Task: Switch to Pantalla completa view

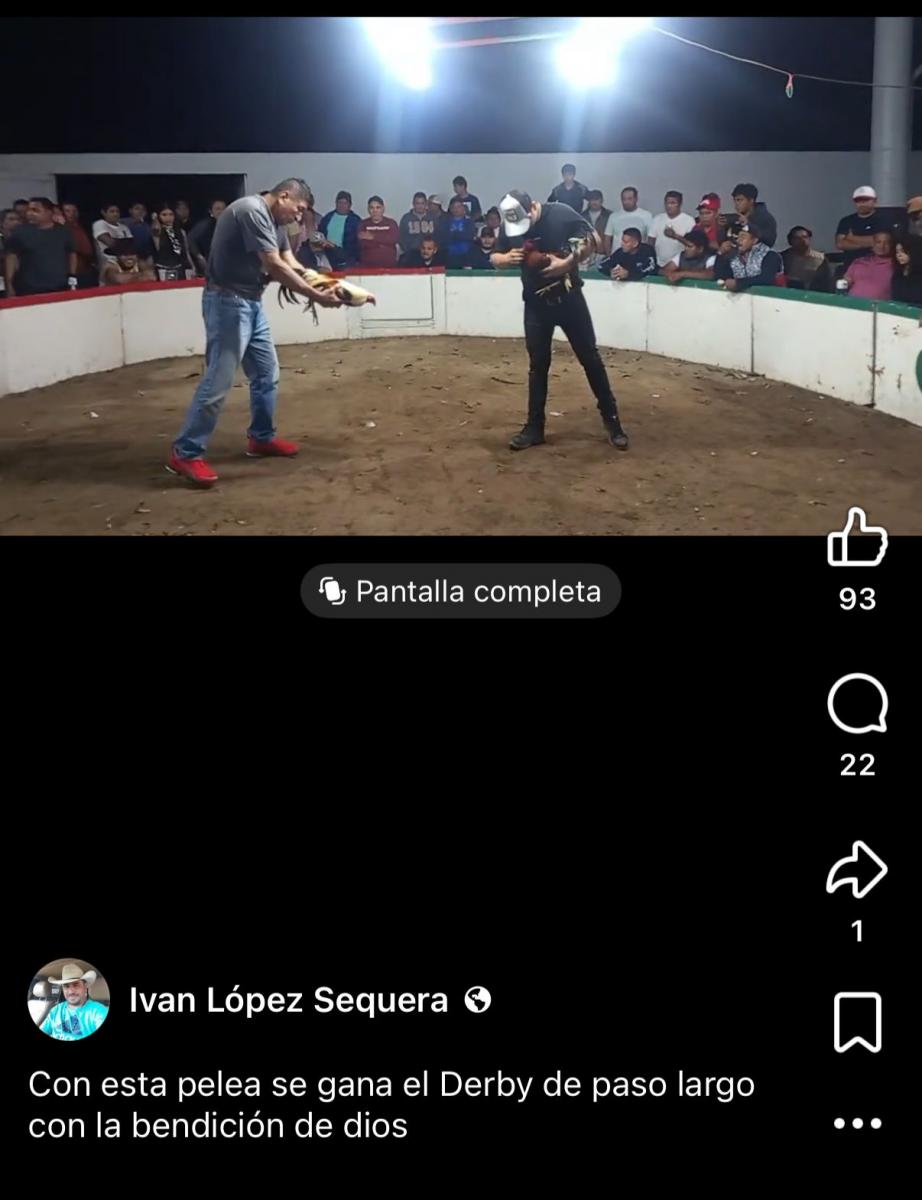Action: (x=461, y=591)
